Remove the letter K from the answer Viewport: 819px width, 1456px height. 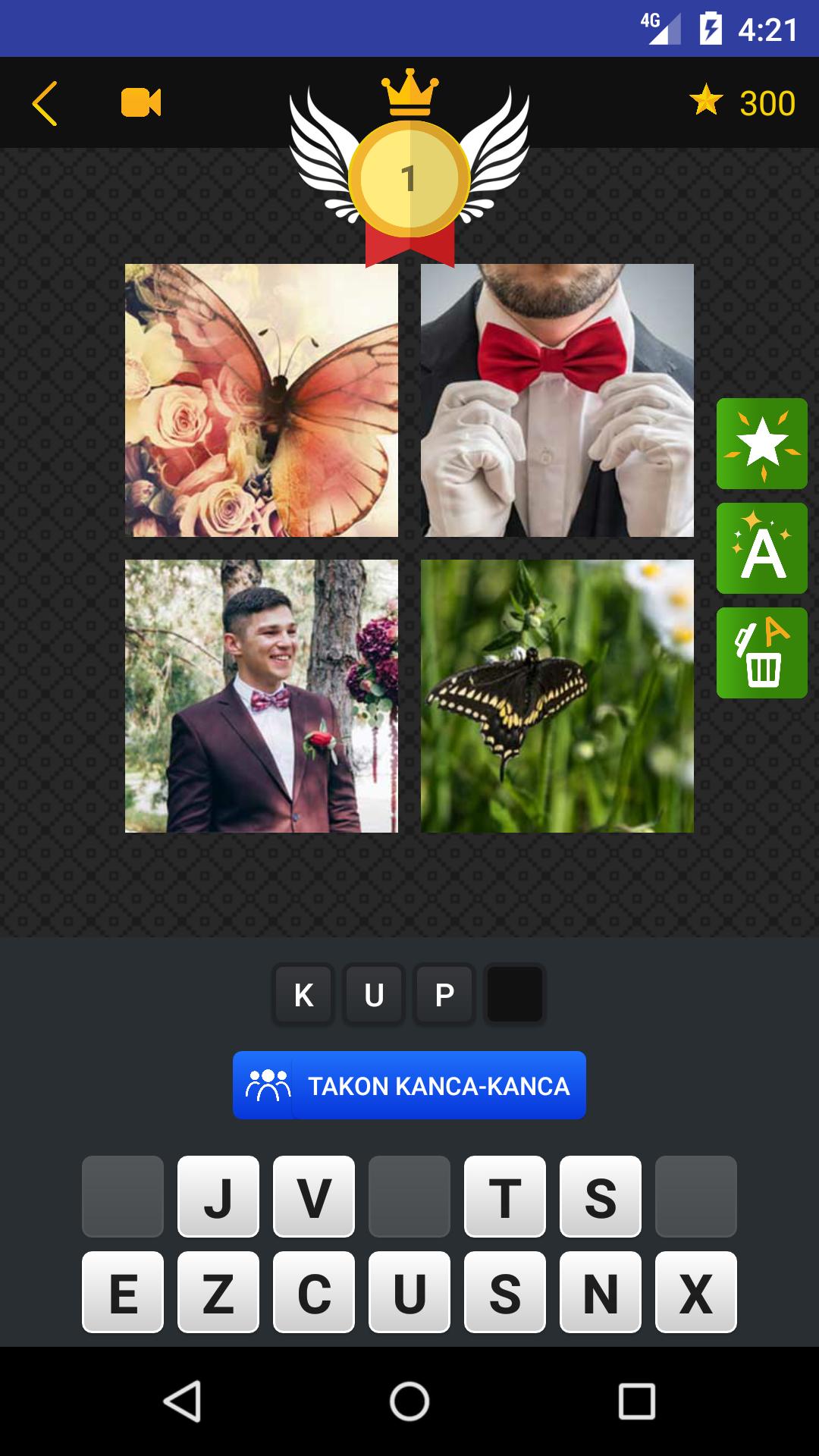tap(303, 994)
